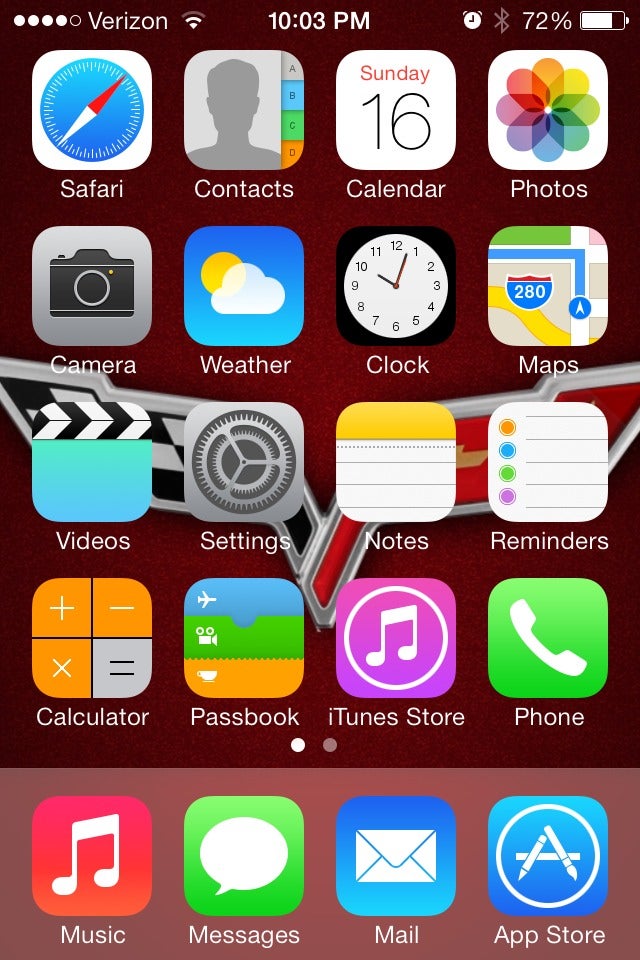Open Messages from the dock

[244, 856]
